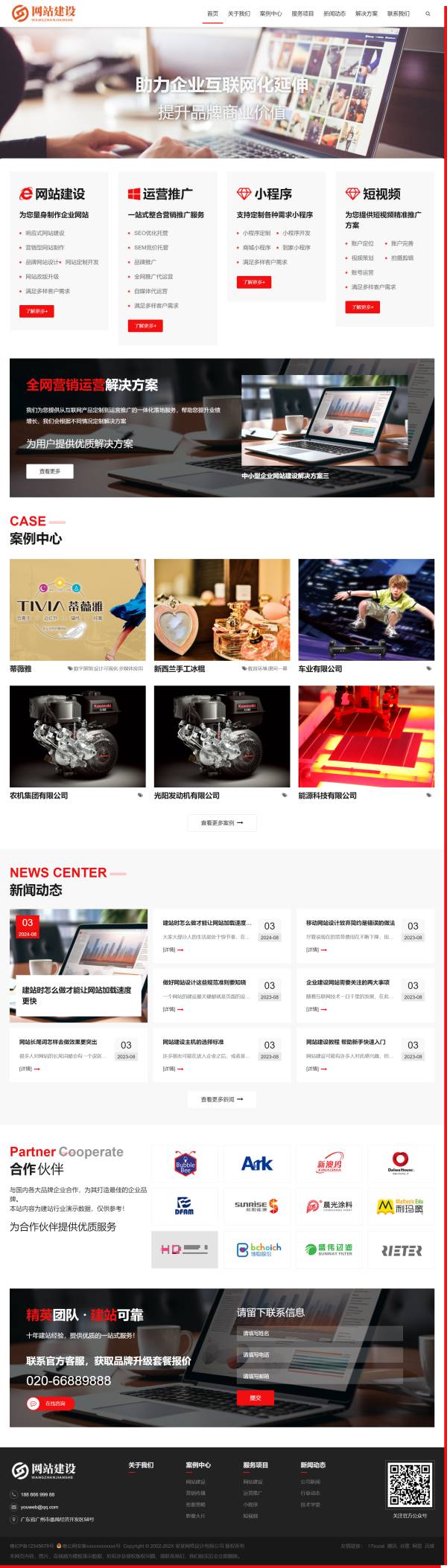Screen dimensions: 447x1568
Task: Tap the 请填写姓名 input field
Action: 320,1333
